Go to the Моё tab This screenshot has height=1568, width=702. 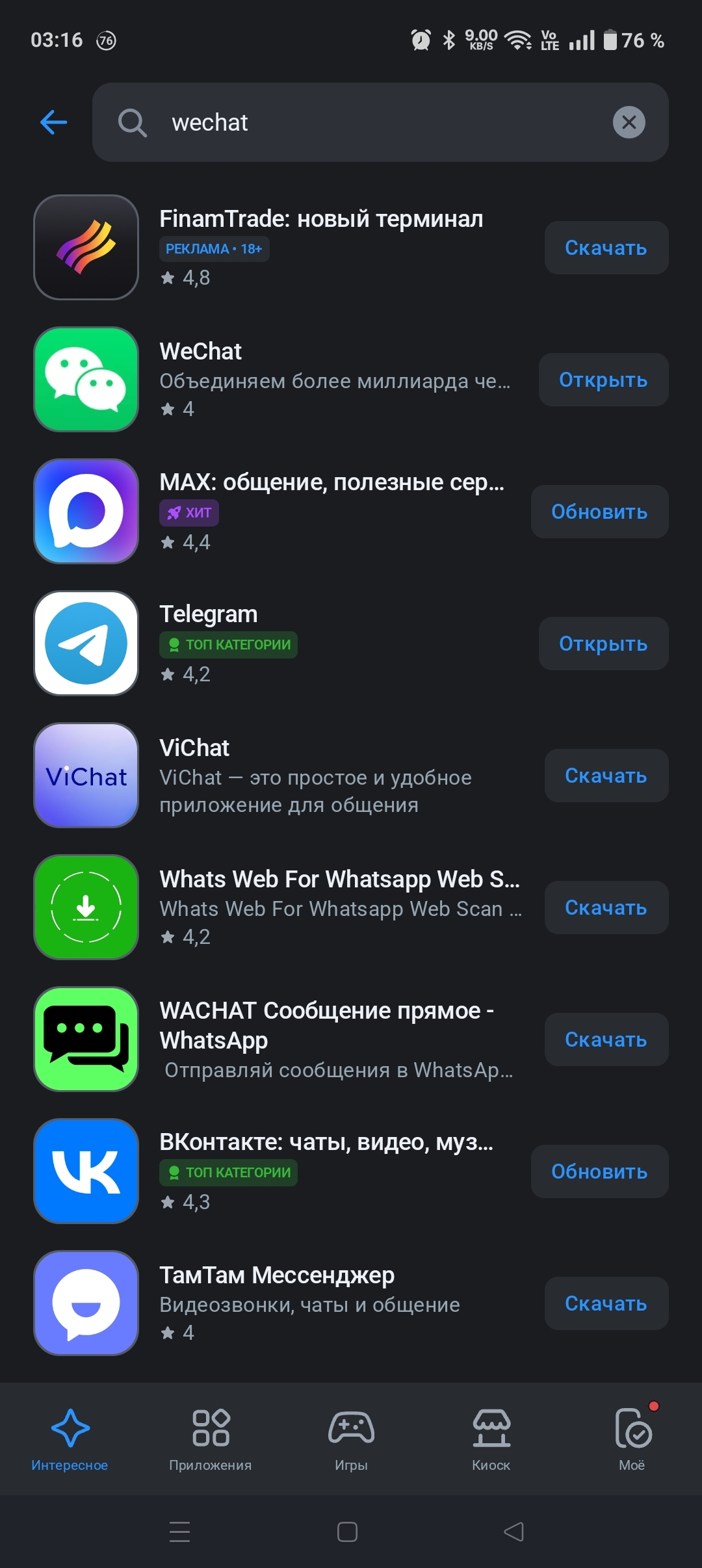point(632,1439)
